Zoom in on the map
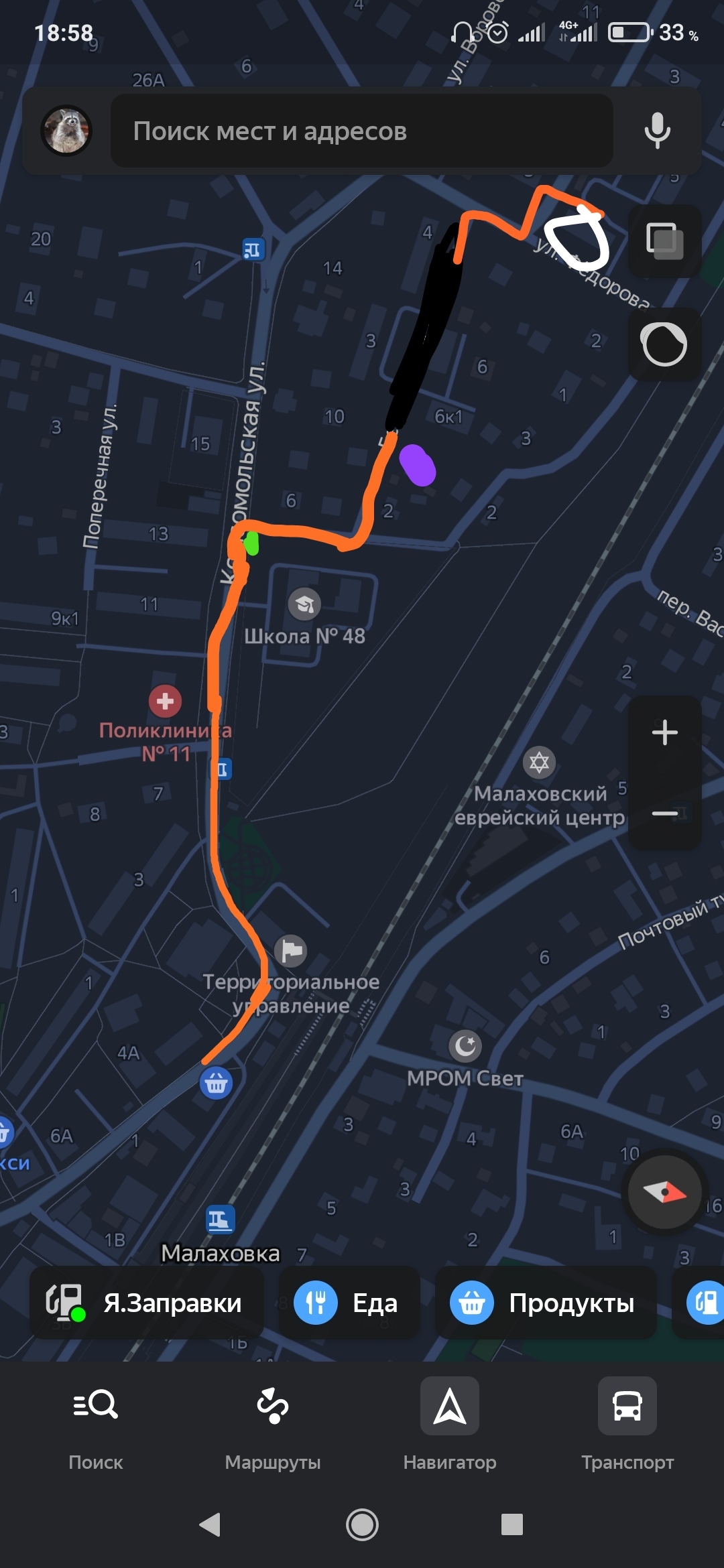This screenshot has width=724, height=1568. [x=664, y=732]
